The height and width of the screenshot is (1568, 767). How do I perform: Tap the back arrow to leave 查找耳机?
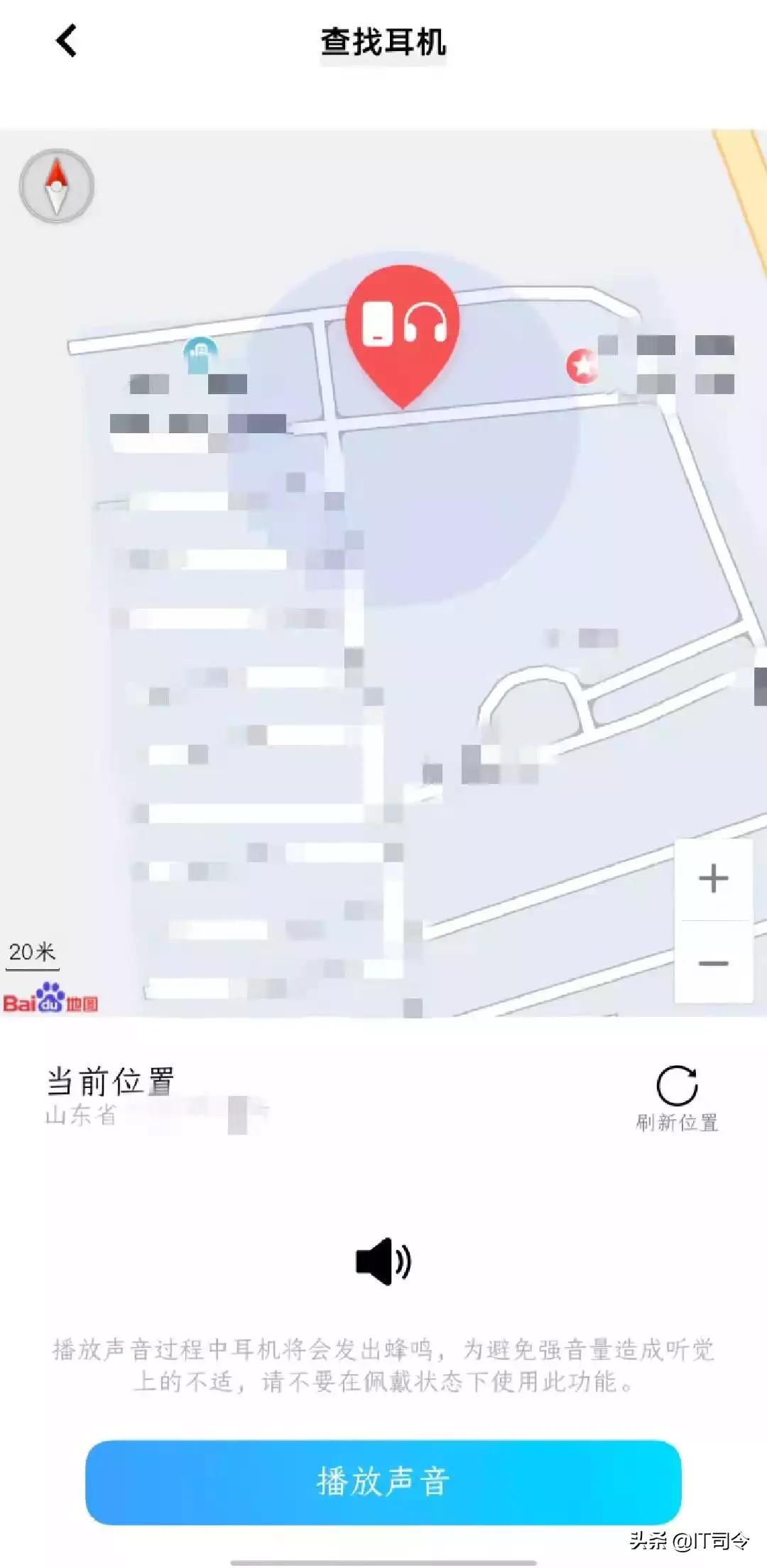coord(65,40)
